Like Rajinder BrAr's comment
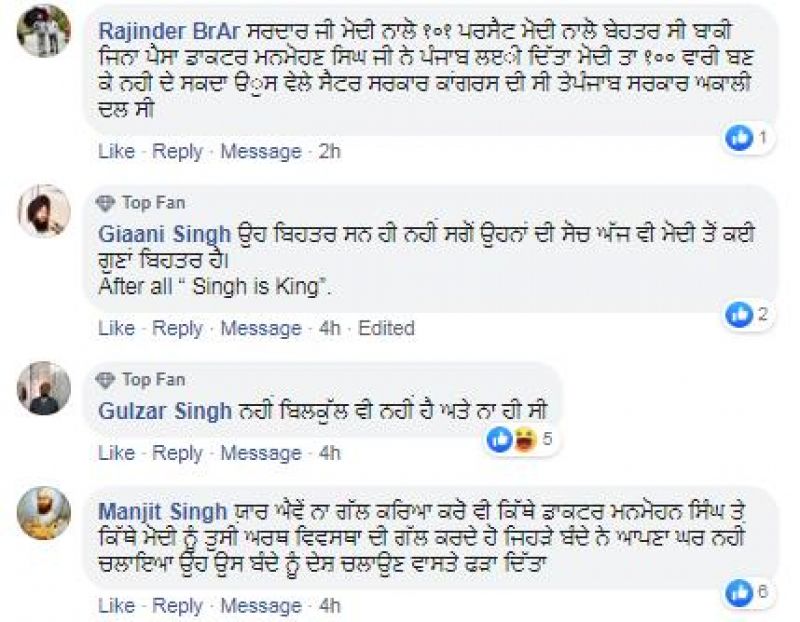Viewport: 800px width, 622px height. pos(116,152)
